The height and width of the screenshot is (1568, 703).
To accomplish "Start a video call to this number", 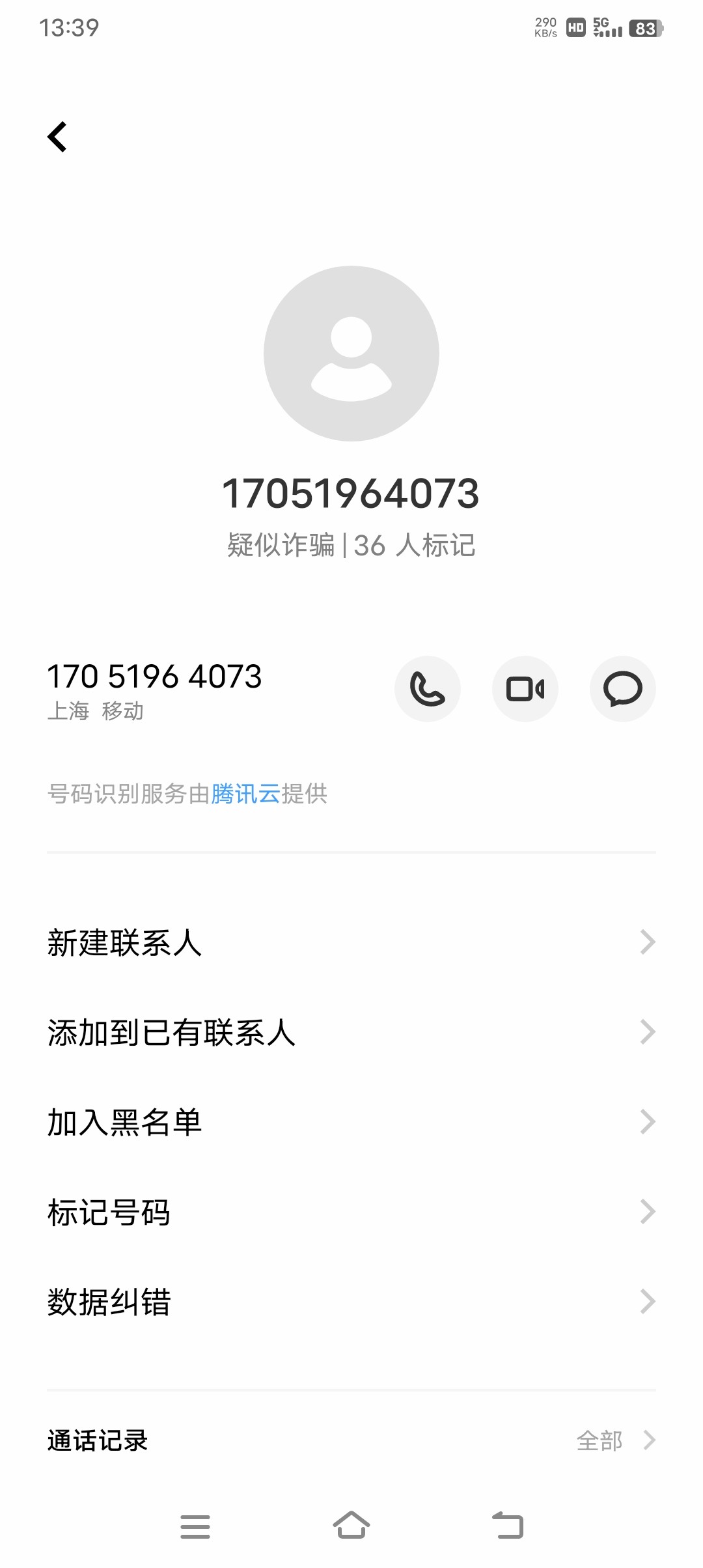I will (525, 689).
